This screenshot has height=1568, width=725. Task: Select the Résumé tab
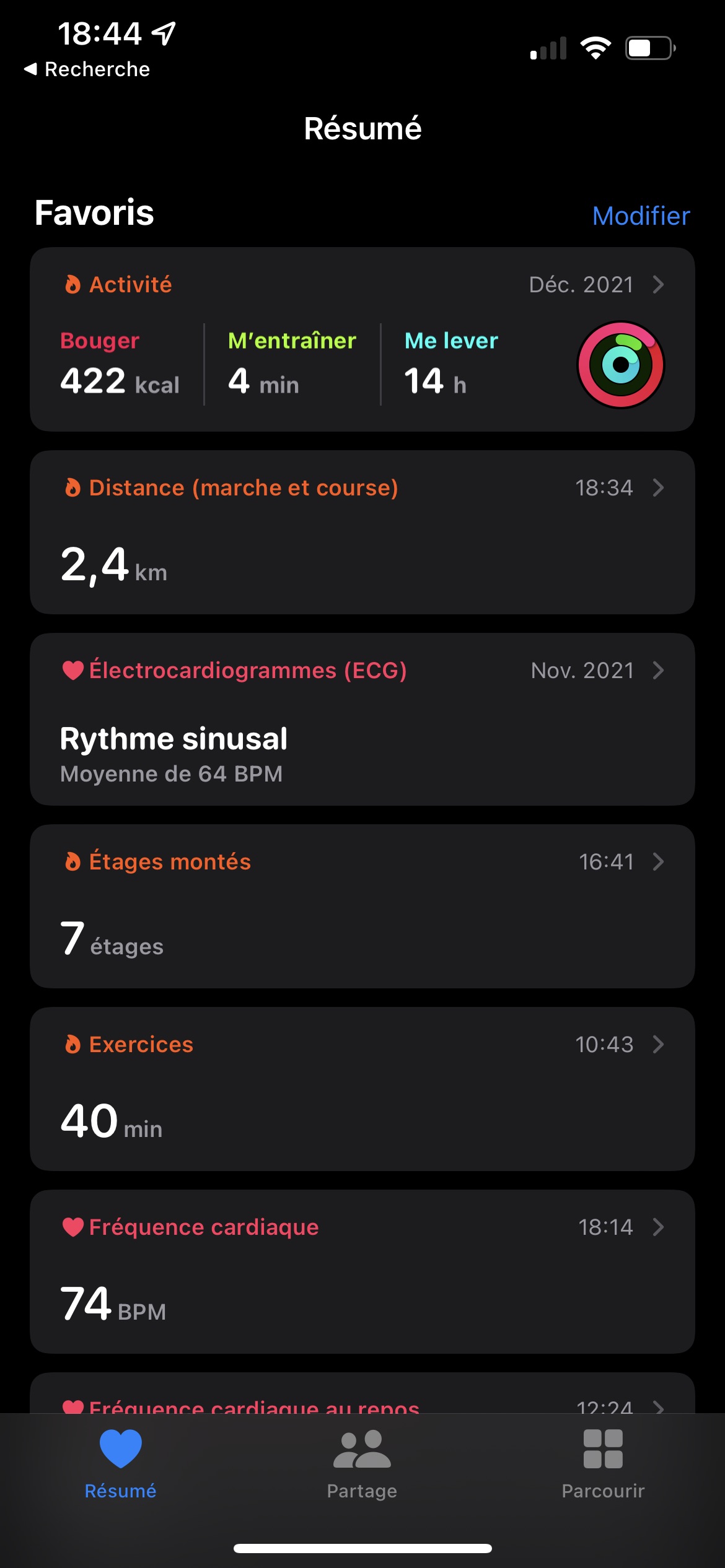pyautogui.click(x=120, y=1464)
